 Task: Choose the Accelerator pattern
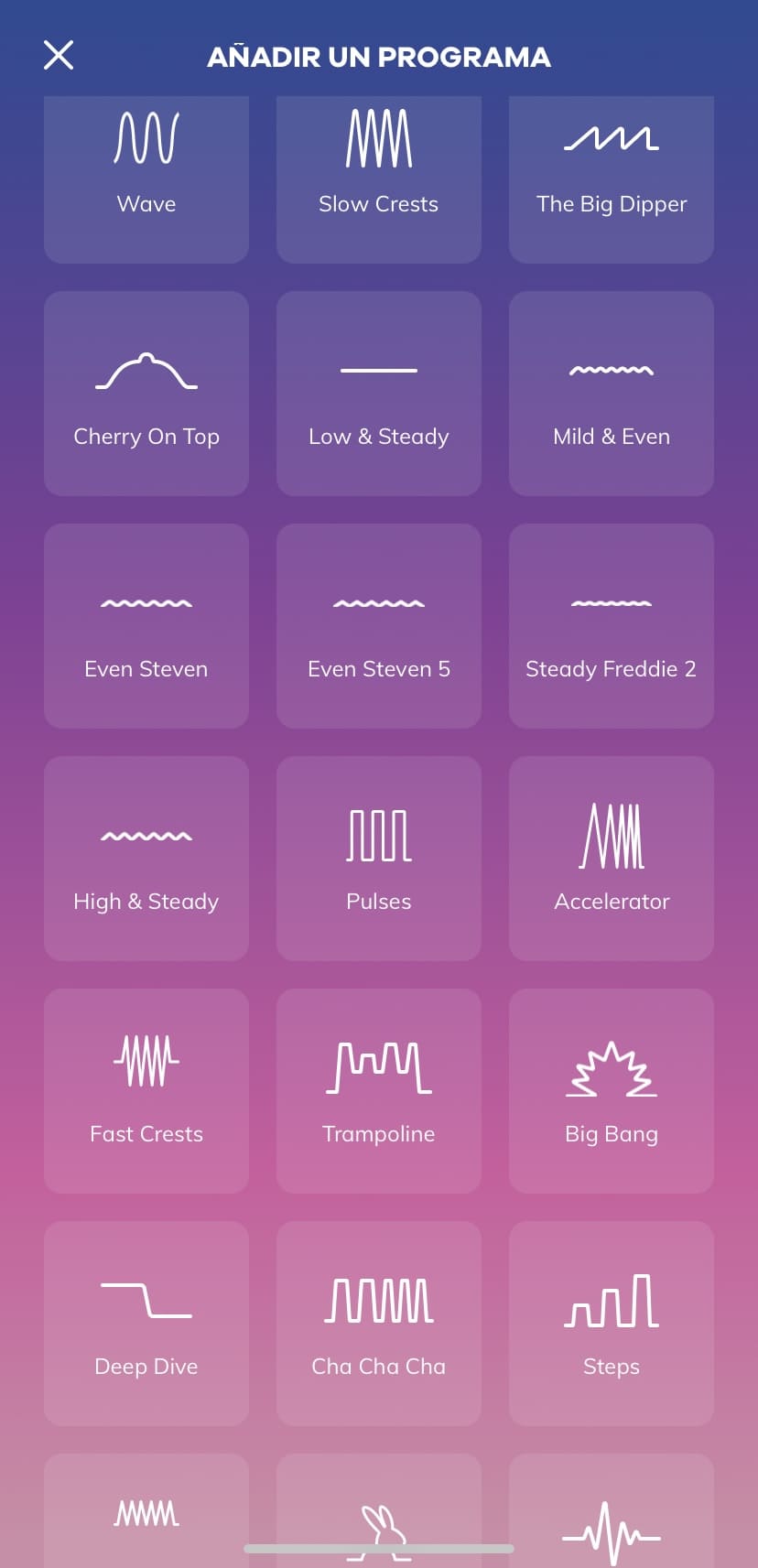click(x=612, y=859)
